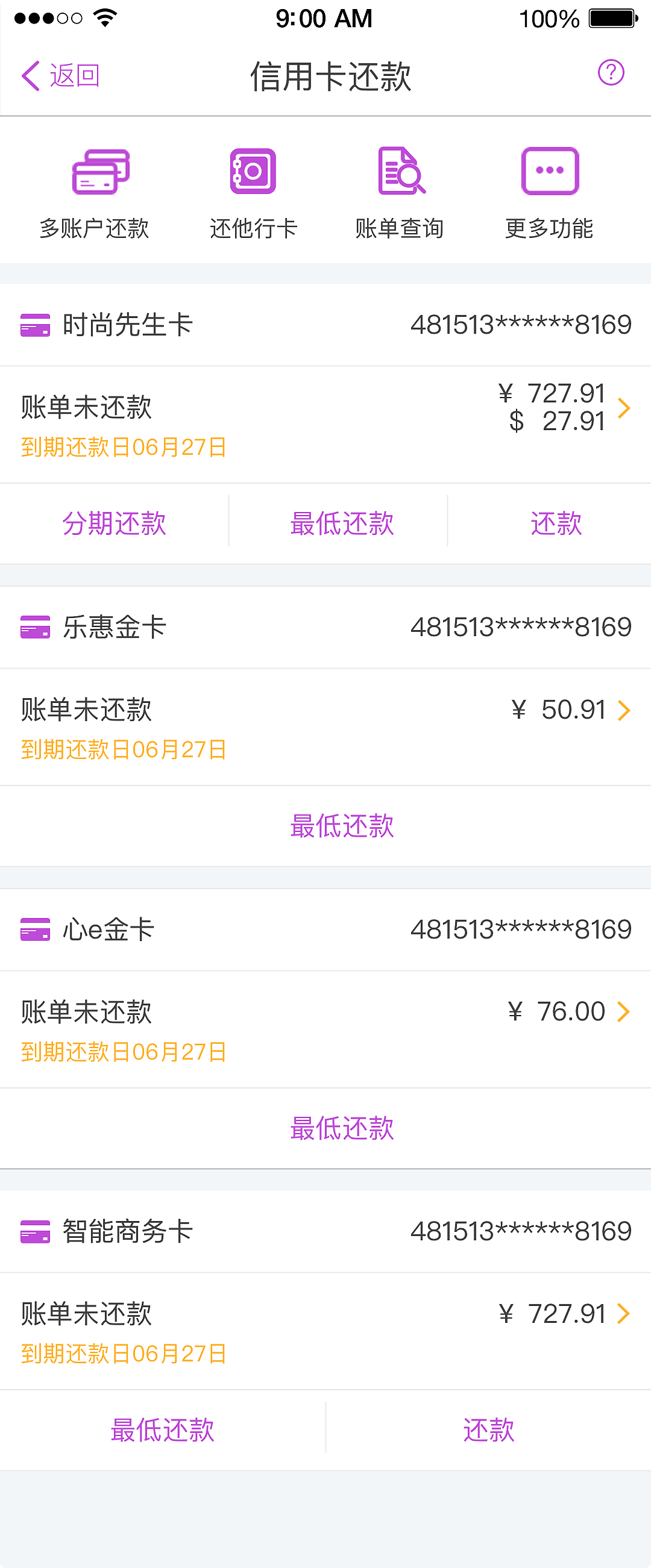Select 最低还款 for 乐惠金卡
Viewport: 651px width, 1568px height.
[342, 826]
